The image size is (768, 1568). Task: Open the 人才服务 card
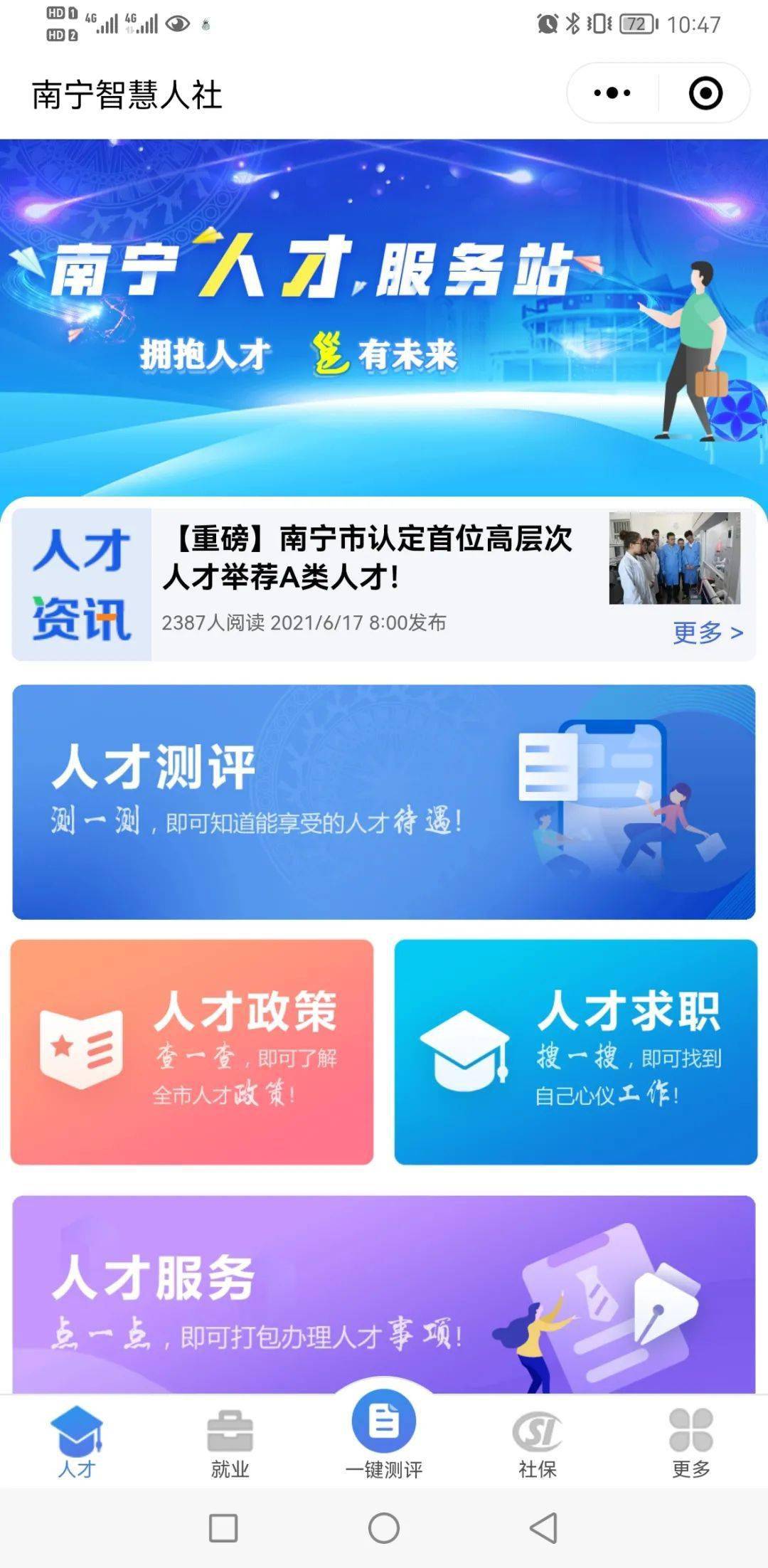pos(384,1295)
